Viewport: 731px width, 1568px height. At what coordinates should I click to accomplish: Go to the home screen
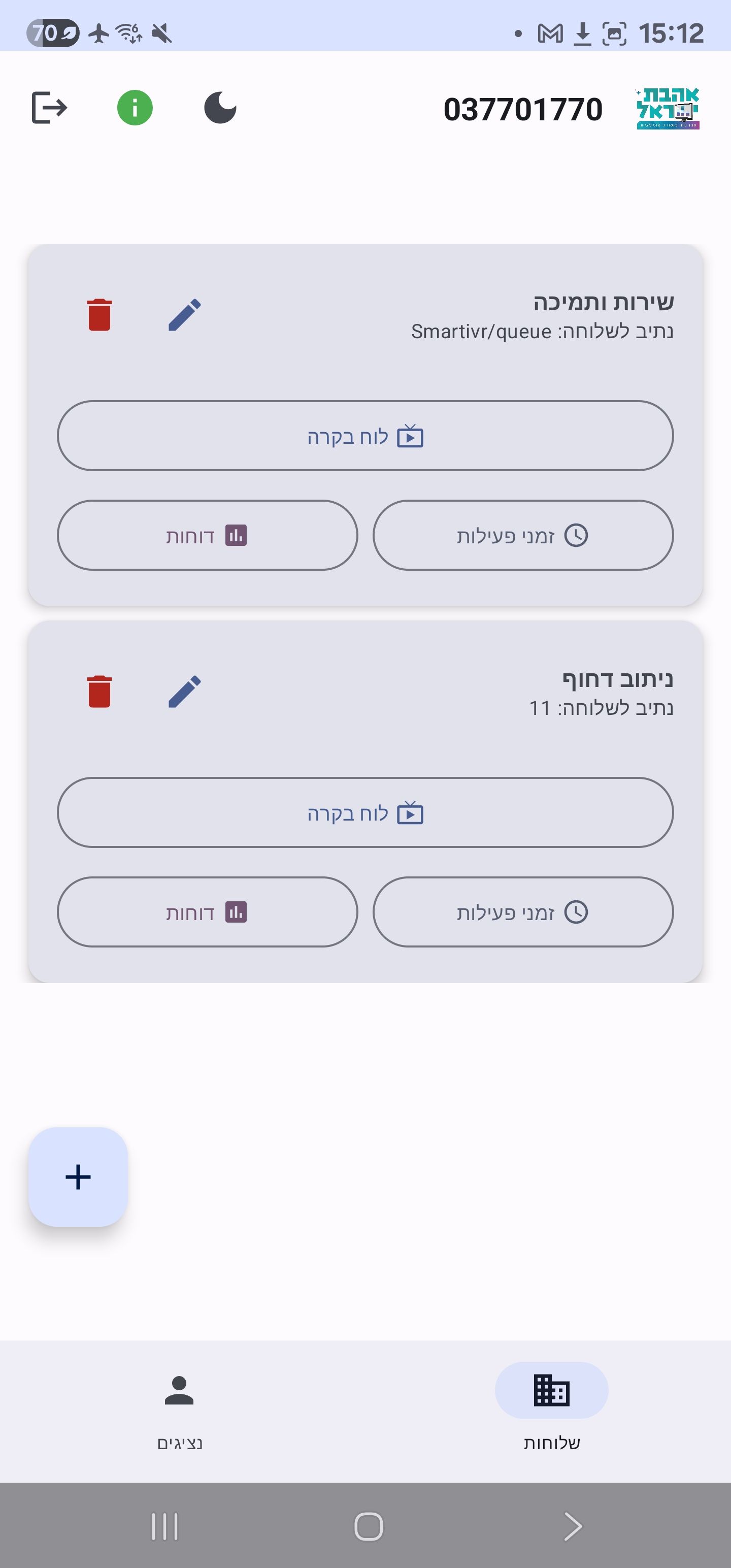[x=368, y=1526]
